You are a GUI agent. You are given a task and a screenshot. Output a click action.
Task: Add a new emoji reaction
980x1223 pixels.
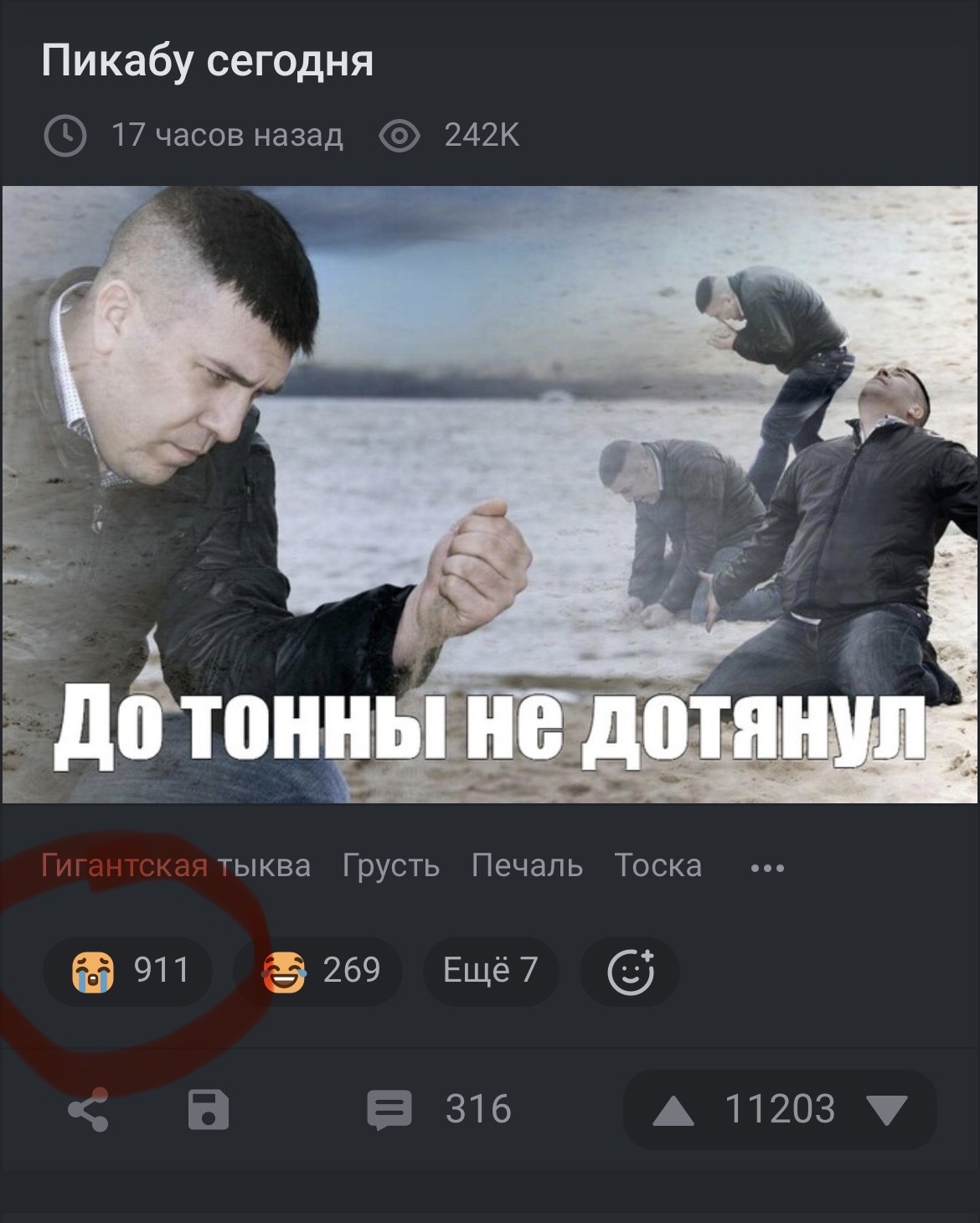click(630, 972)
